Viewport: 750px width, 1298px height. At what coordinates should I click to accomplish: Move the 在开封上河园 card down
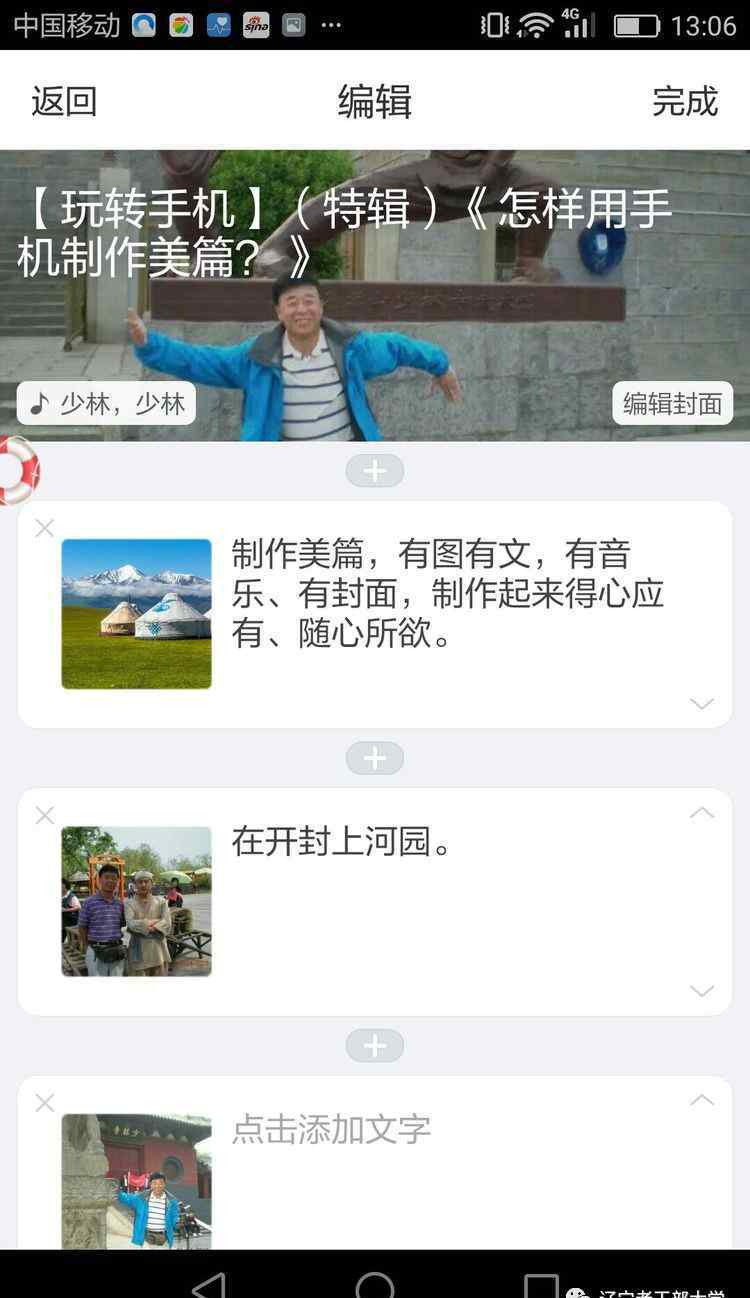(x=702, y=991)
